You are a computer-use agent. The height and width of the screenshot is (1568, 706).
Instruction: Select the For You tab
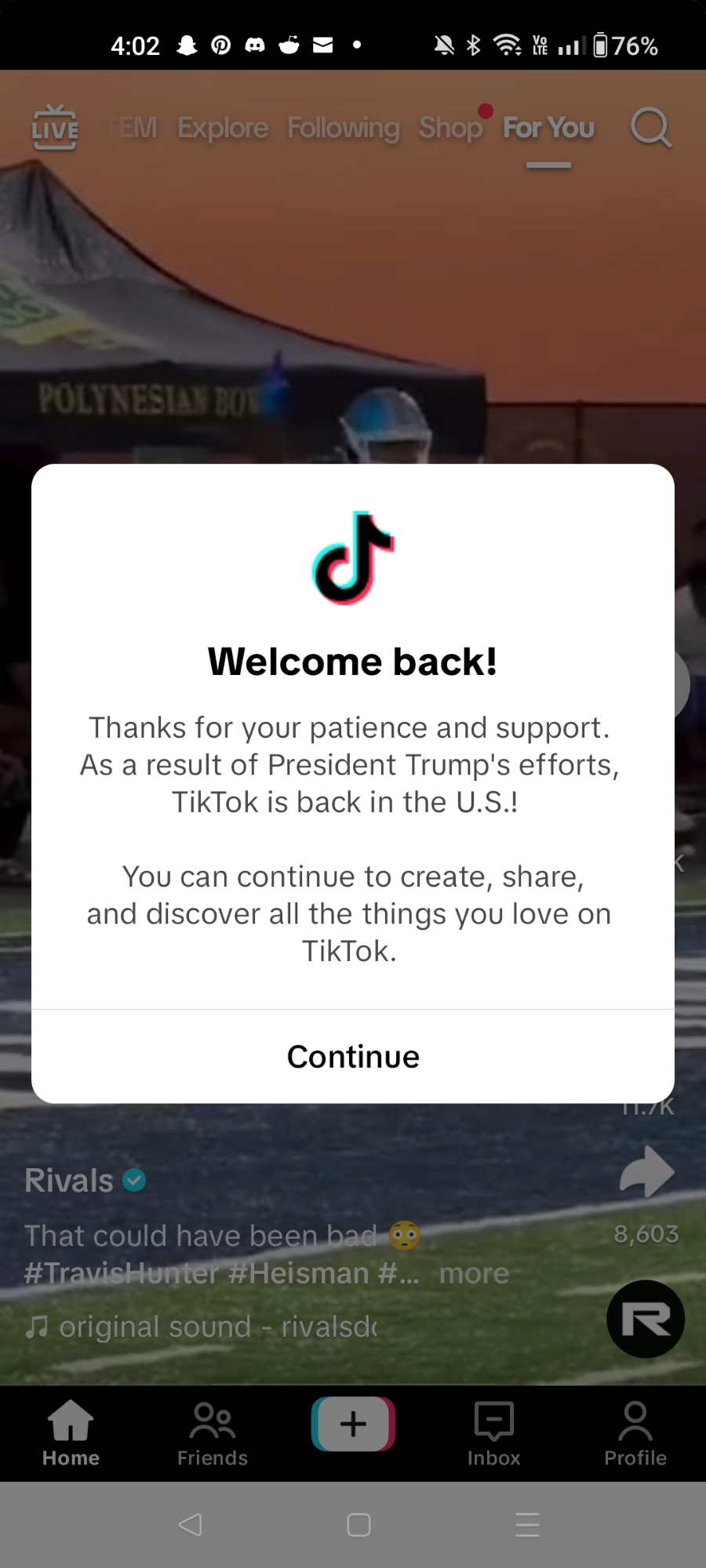point(548,128)
